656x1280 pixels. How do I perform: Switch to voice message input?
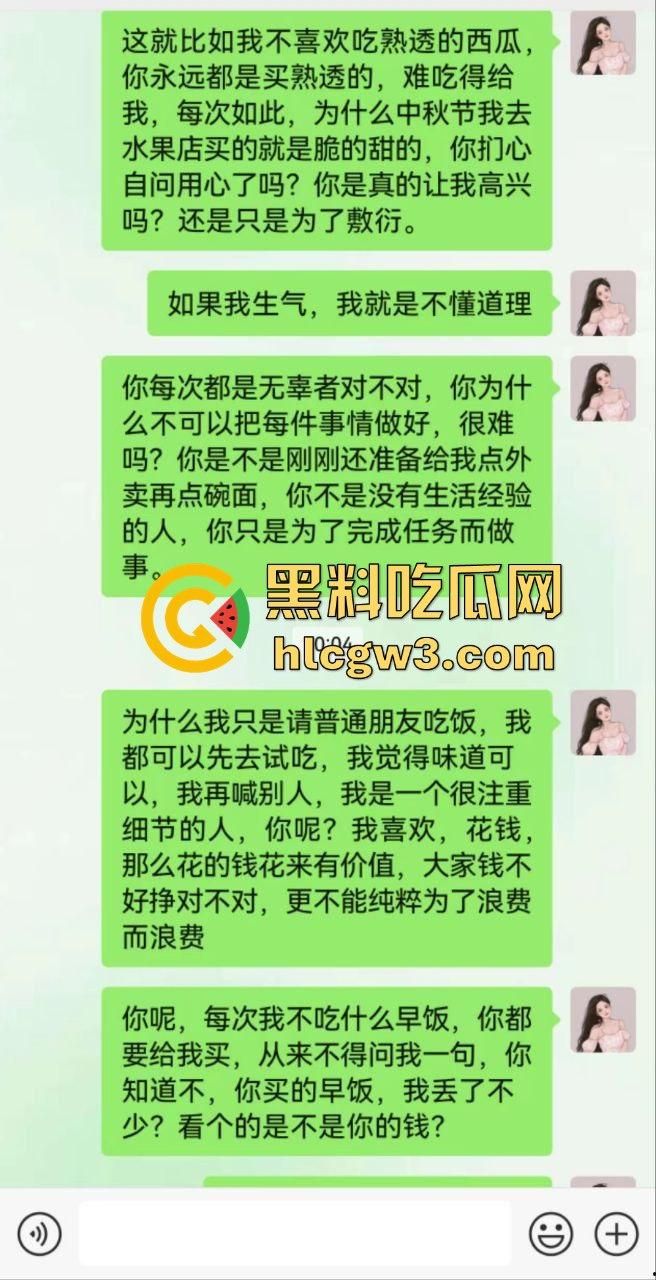(x=39, y=1233)
